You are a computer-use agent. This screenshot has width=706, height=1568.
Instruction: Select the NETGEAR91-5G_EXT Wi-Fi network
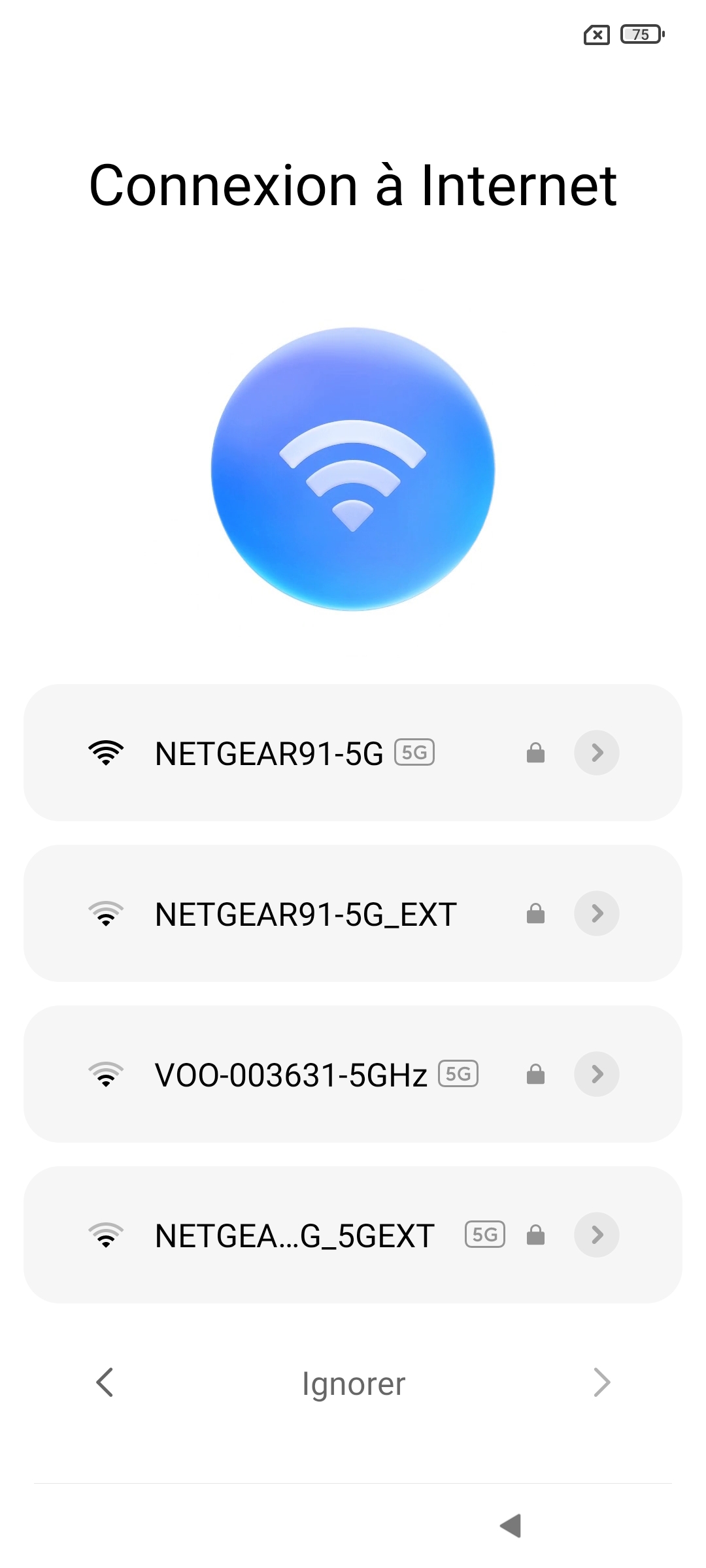pyautogui.click(x=305, y=914)
